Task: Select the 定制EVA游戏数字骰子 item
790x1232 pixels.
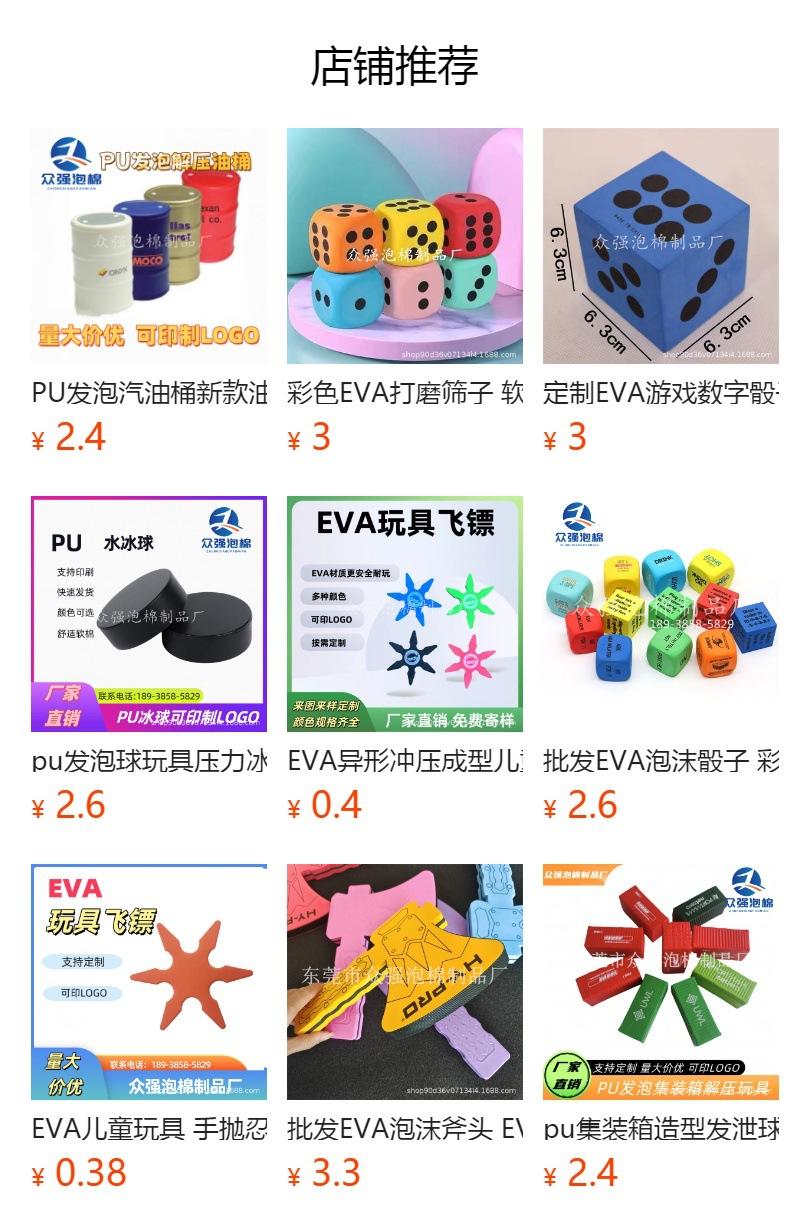Action: pyautogui.click(x=661, y=246)
